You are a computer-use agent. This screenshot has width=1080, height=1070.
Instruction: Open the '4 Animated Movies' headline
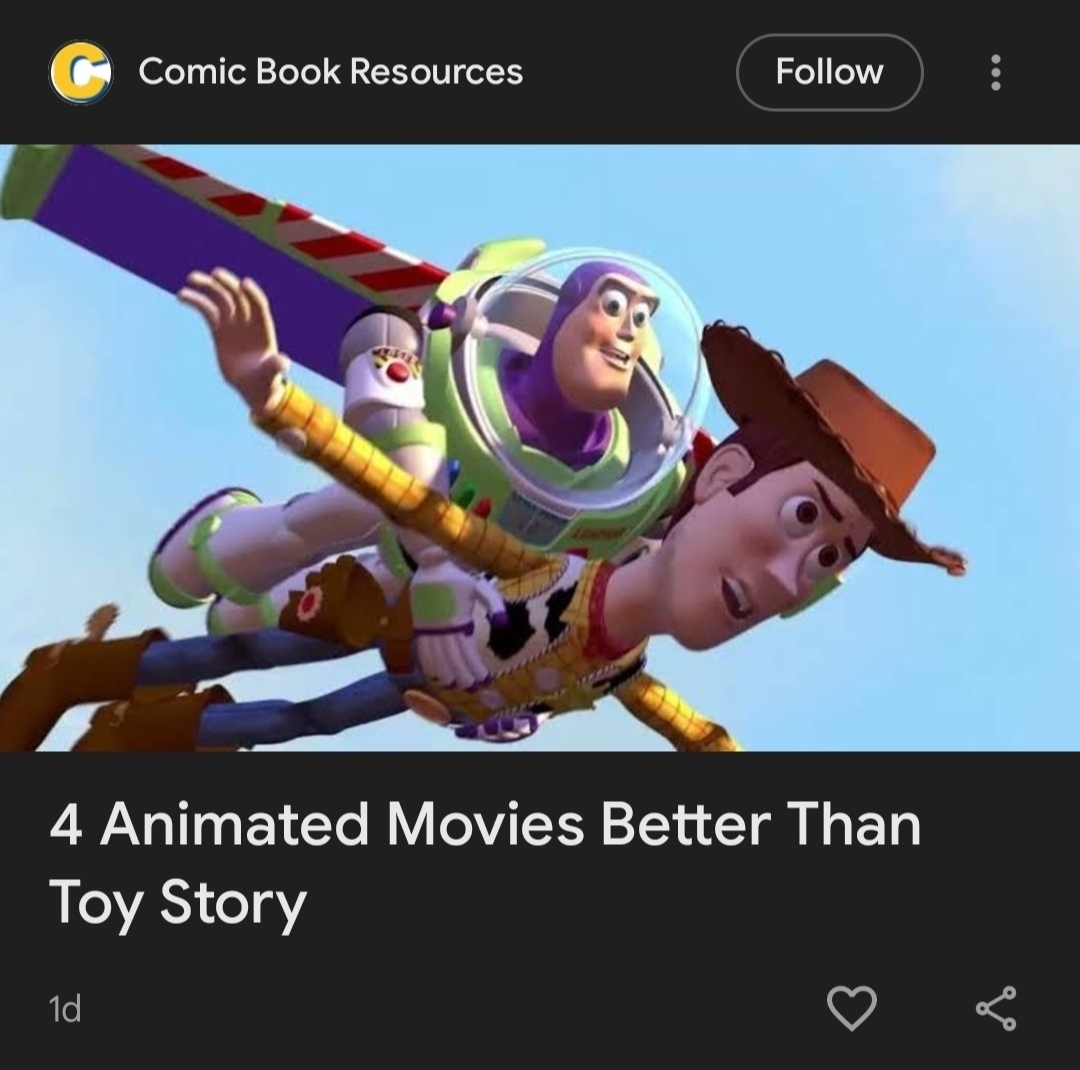485,862
